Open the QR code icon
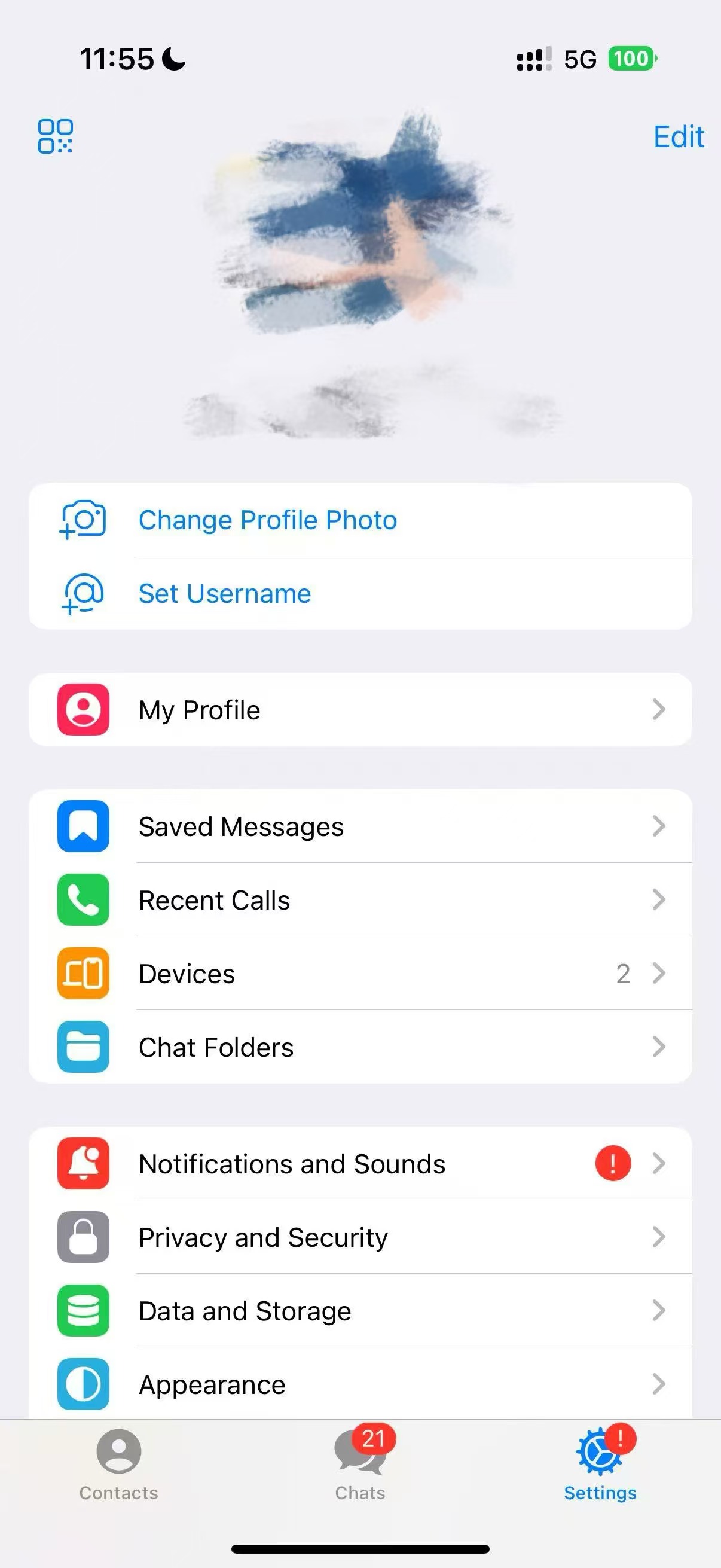This screenshot has height=1568, width=721. pyautogui.click(x=56, y=136)
